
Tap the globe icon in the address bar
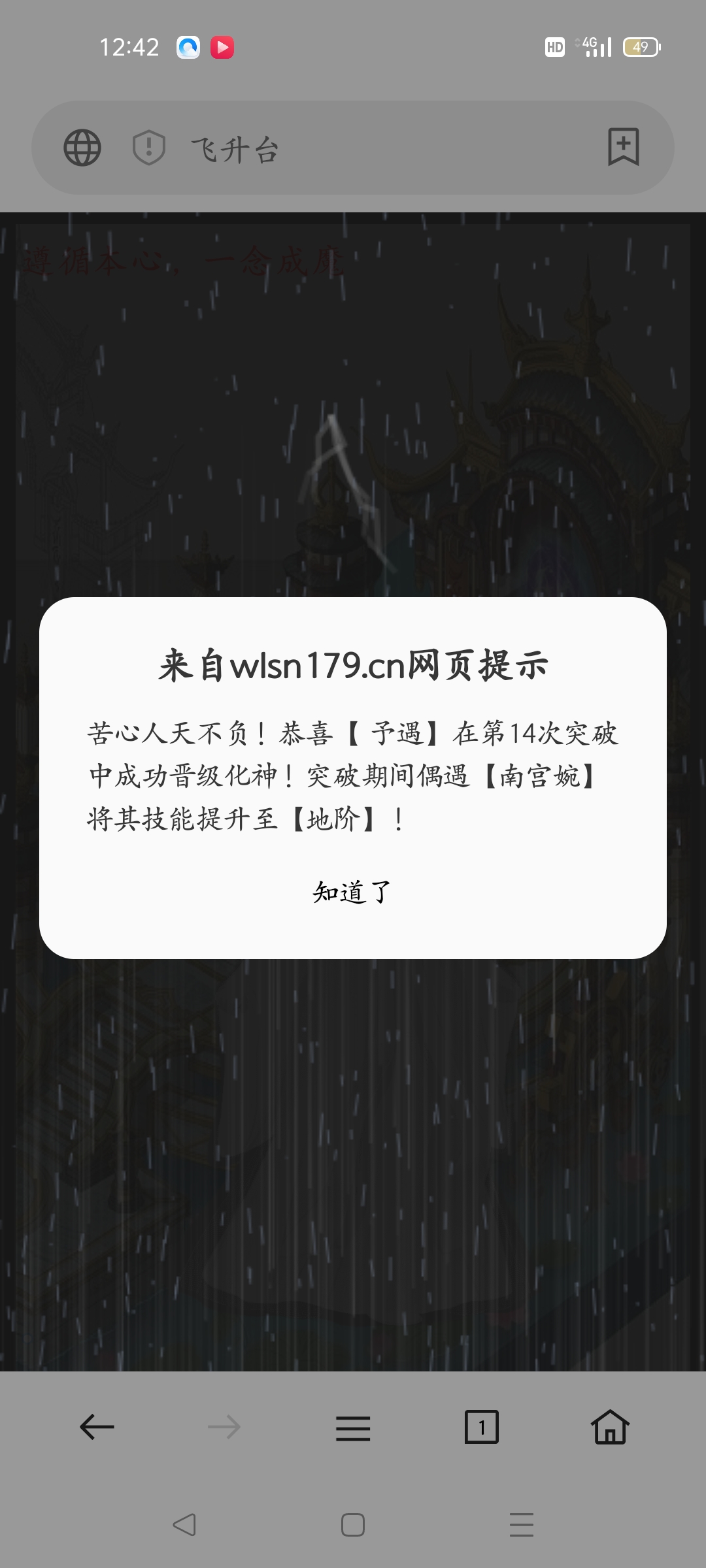tap(82, 148)
